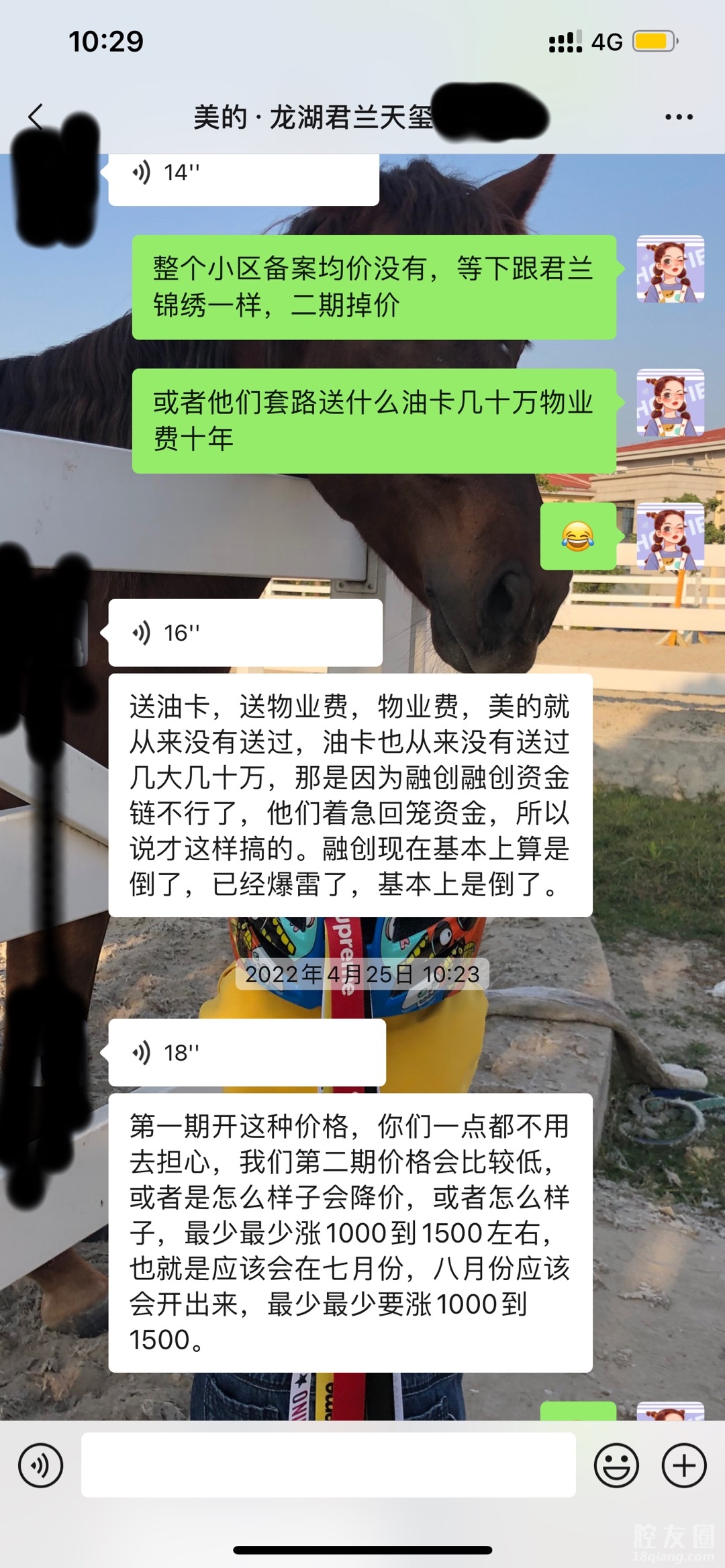Open the plus attachments menu
725x1568 pixels.
[684, 1466]
